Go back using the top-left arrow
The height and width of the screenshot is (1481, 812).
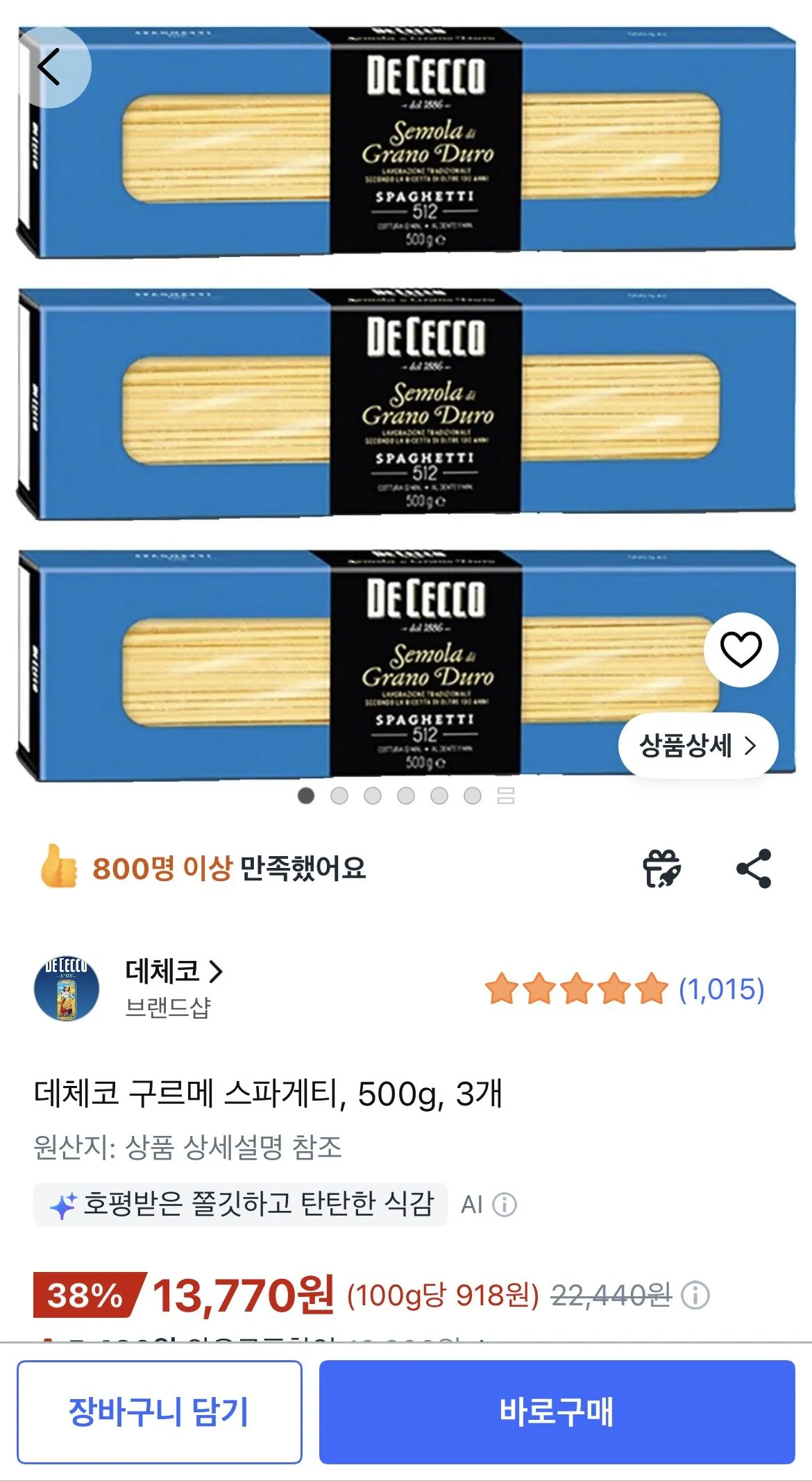coord(49,67)
